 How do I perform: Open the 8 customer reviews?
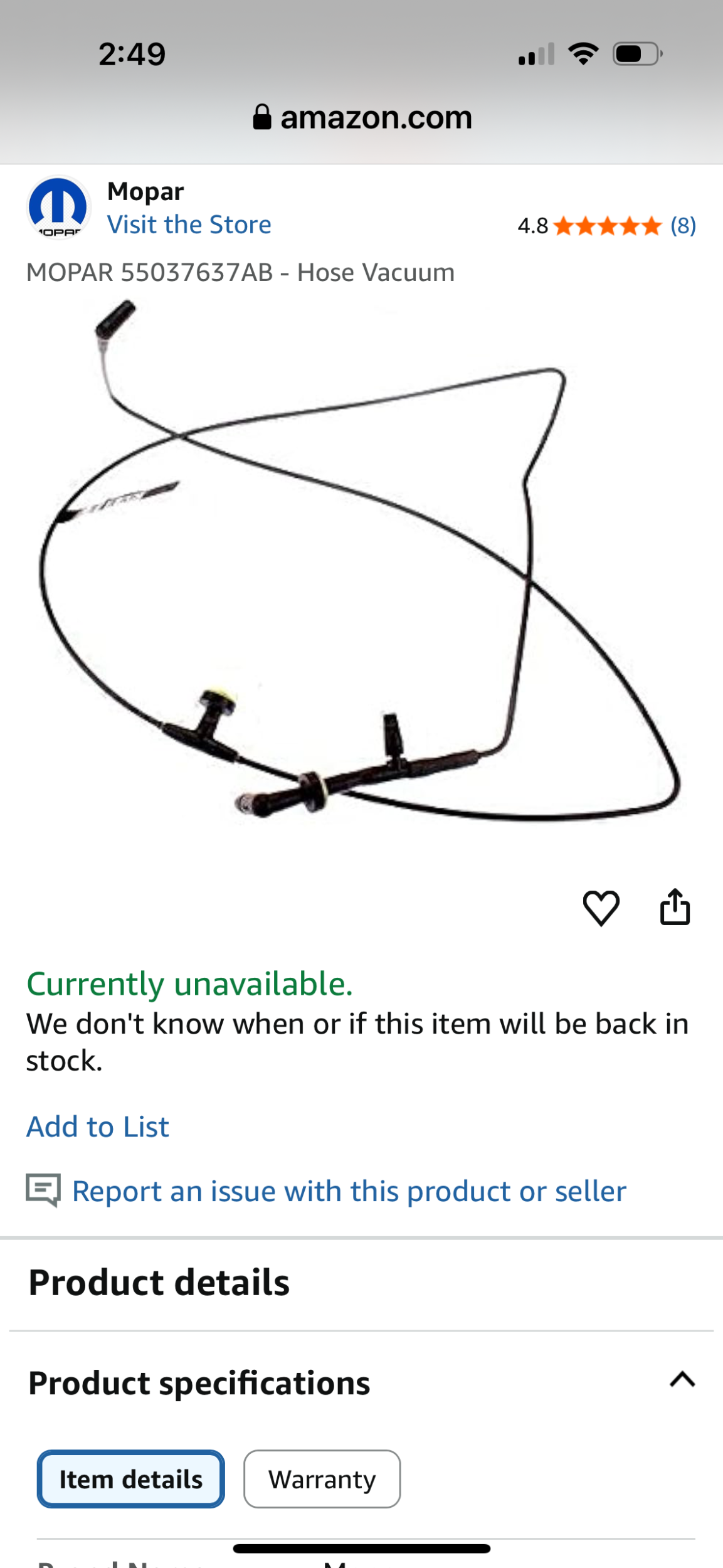683,225
